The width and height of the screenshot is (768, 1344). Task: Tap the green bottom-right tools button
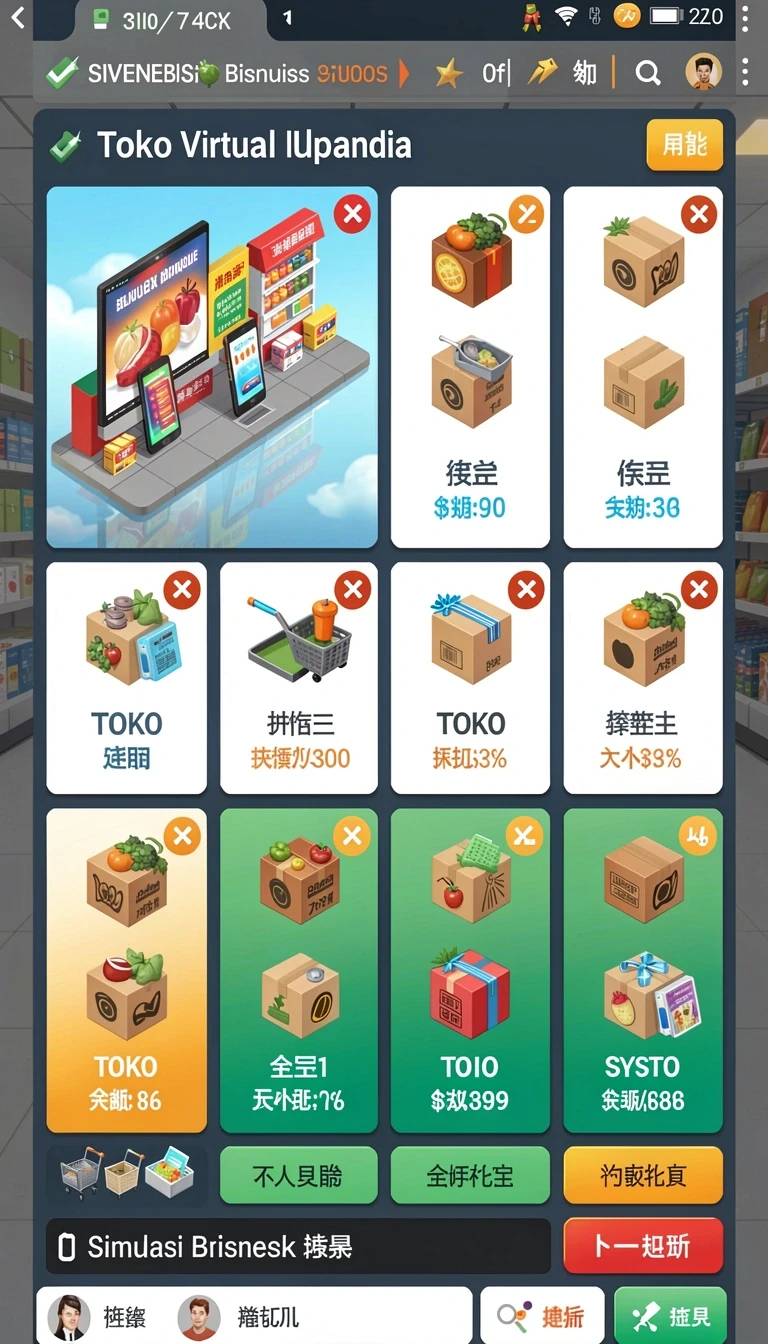670,1316
